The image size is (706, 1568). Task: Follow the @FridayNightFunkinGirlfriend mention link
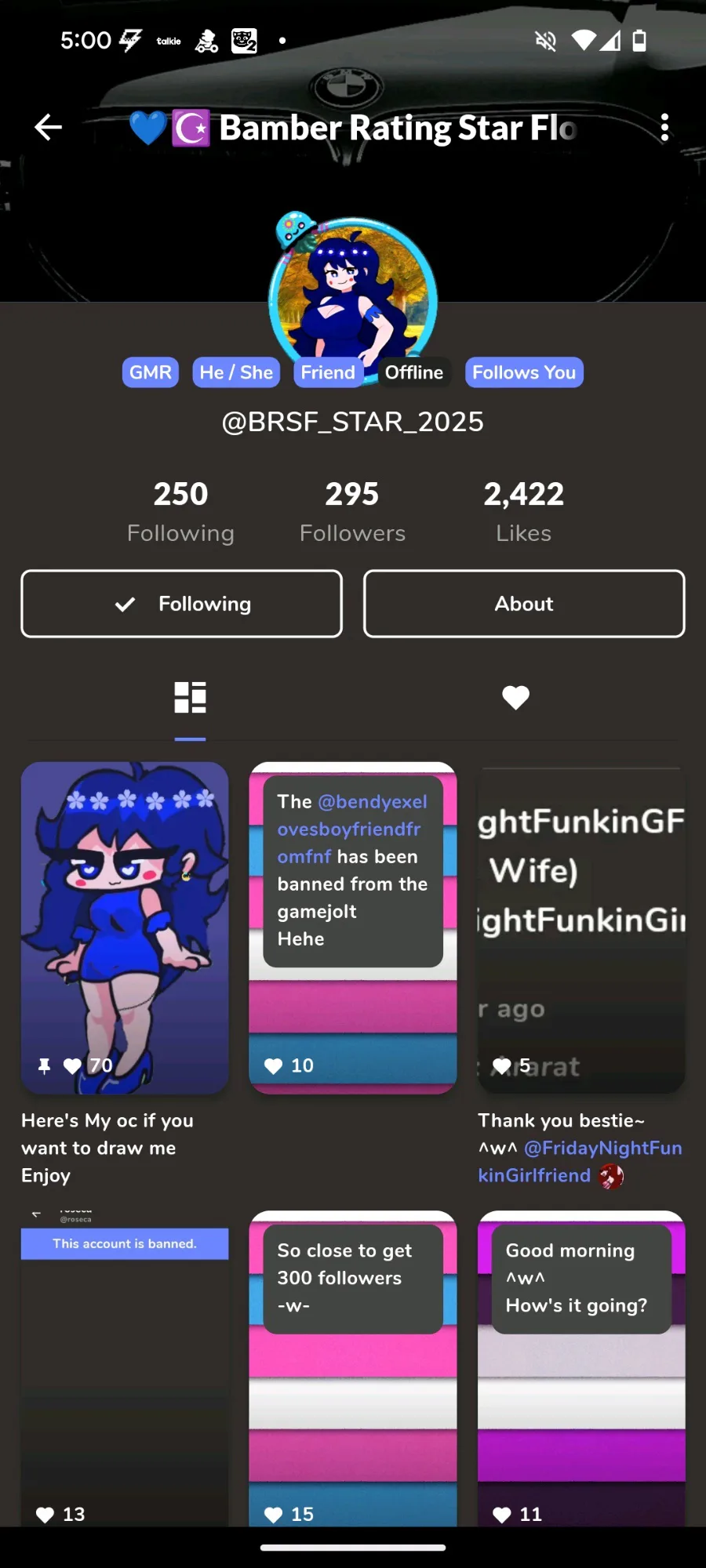coord(580,1162)
